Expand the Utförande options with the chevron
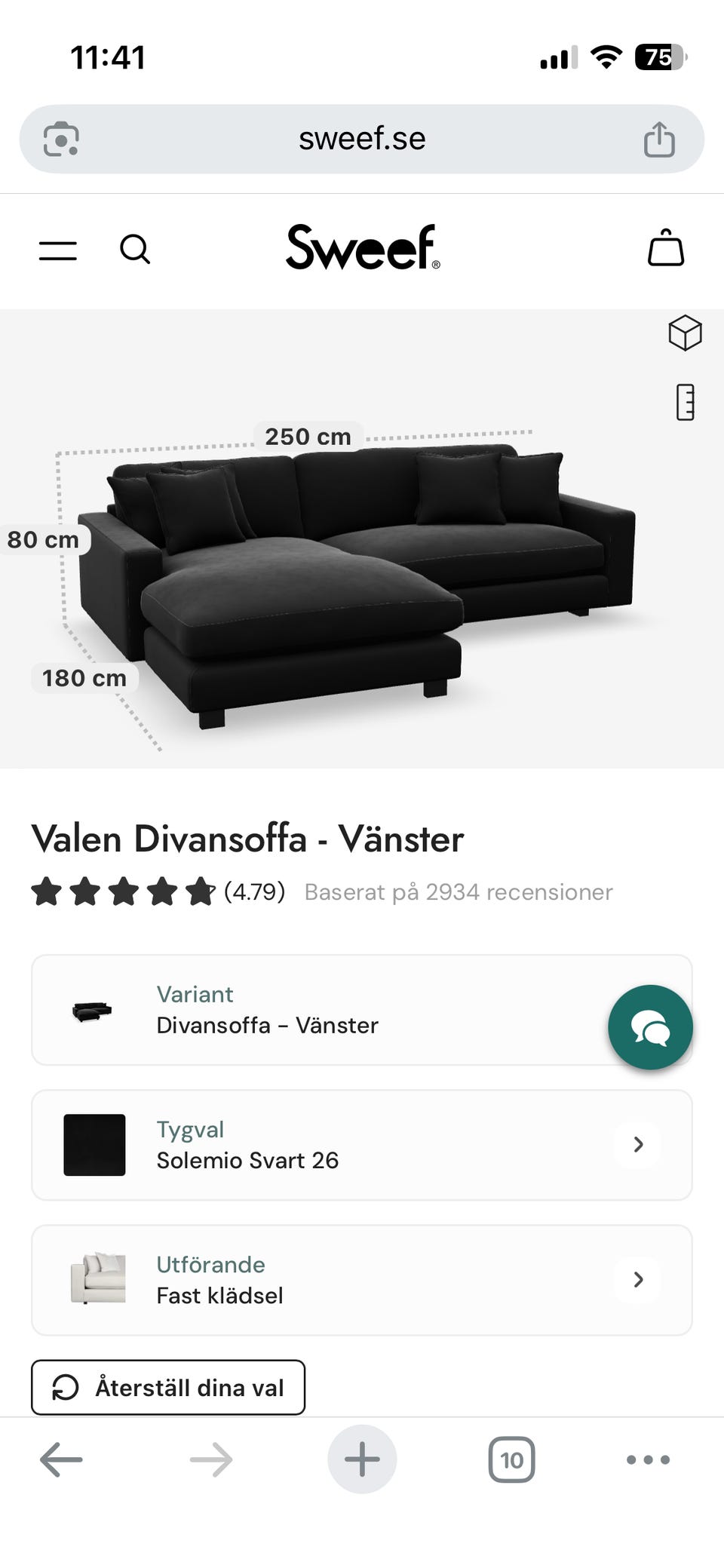Viewport: 724px width, 1568px height. [638, 1280]
